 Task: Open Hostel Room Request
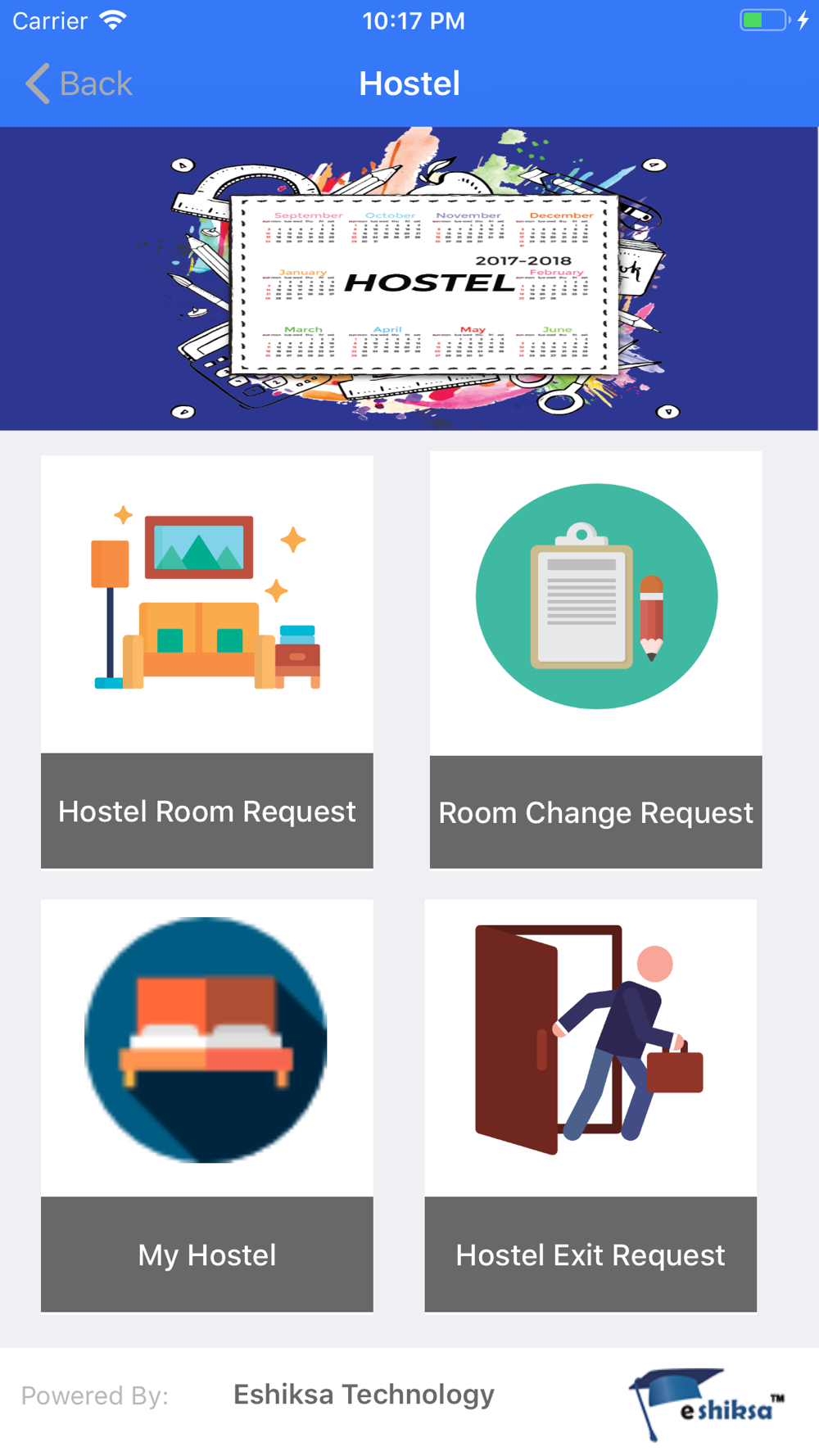pos(207,662)
